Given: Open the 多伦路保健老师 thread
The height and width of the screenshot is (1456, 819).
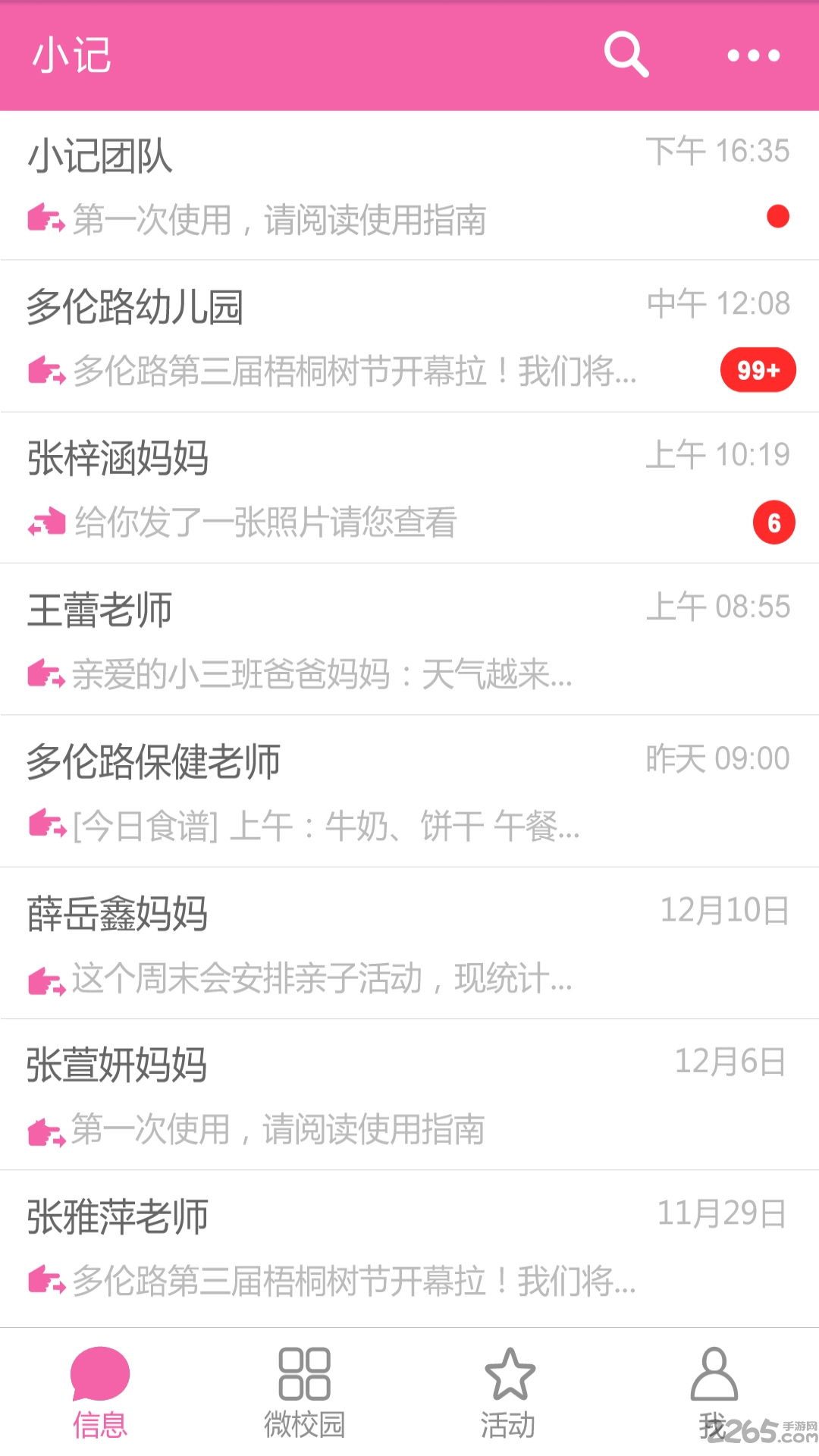Looking at the screenshot, I should 409,792.
